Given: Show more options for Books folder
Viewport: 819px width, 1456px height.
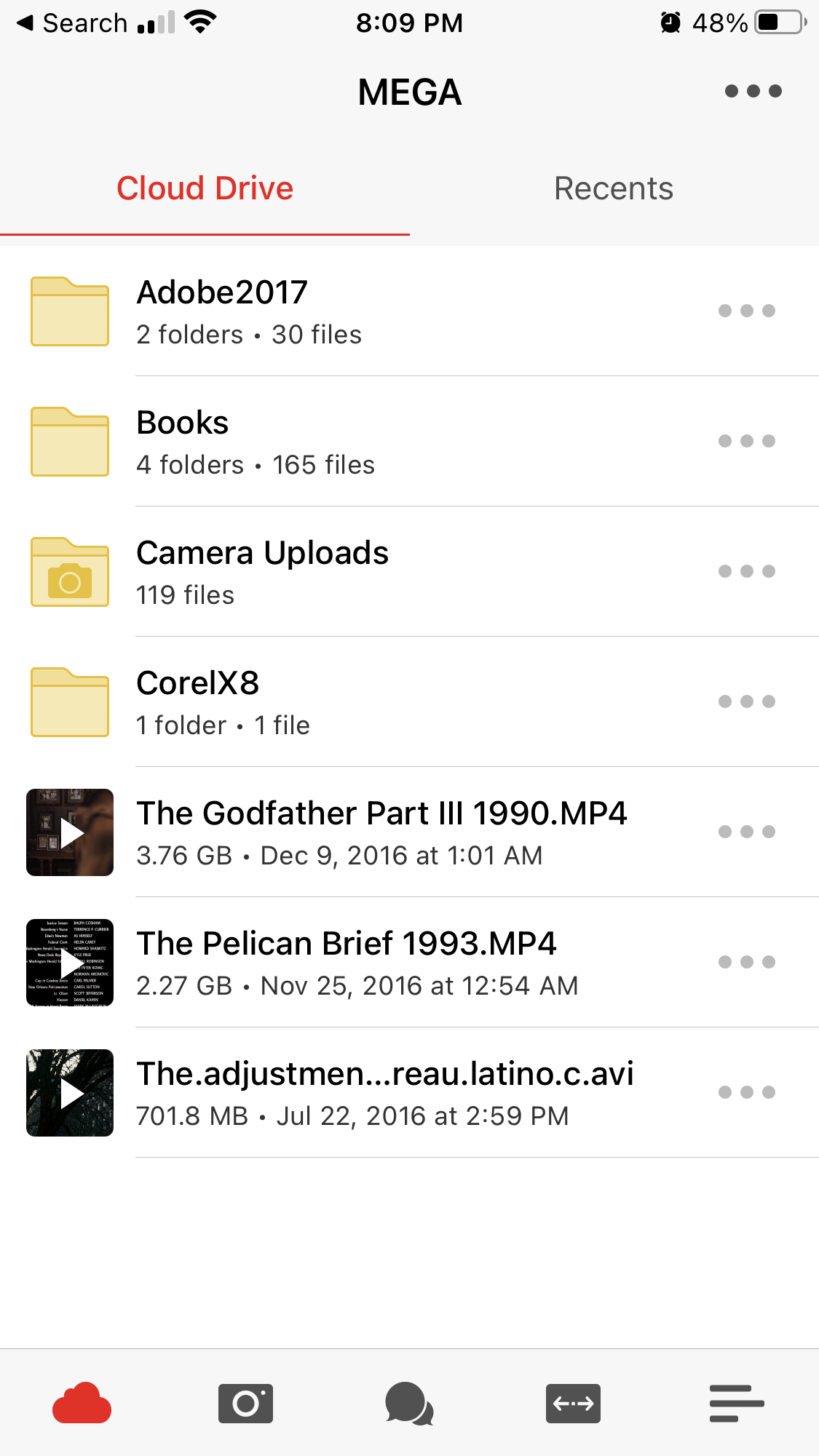Looking at the screenshot, I should [746, 441].
